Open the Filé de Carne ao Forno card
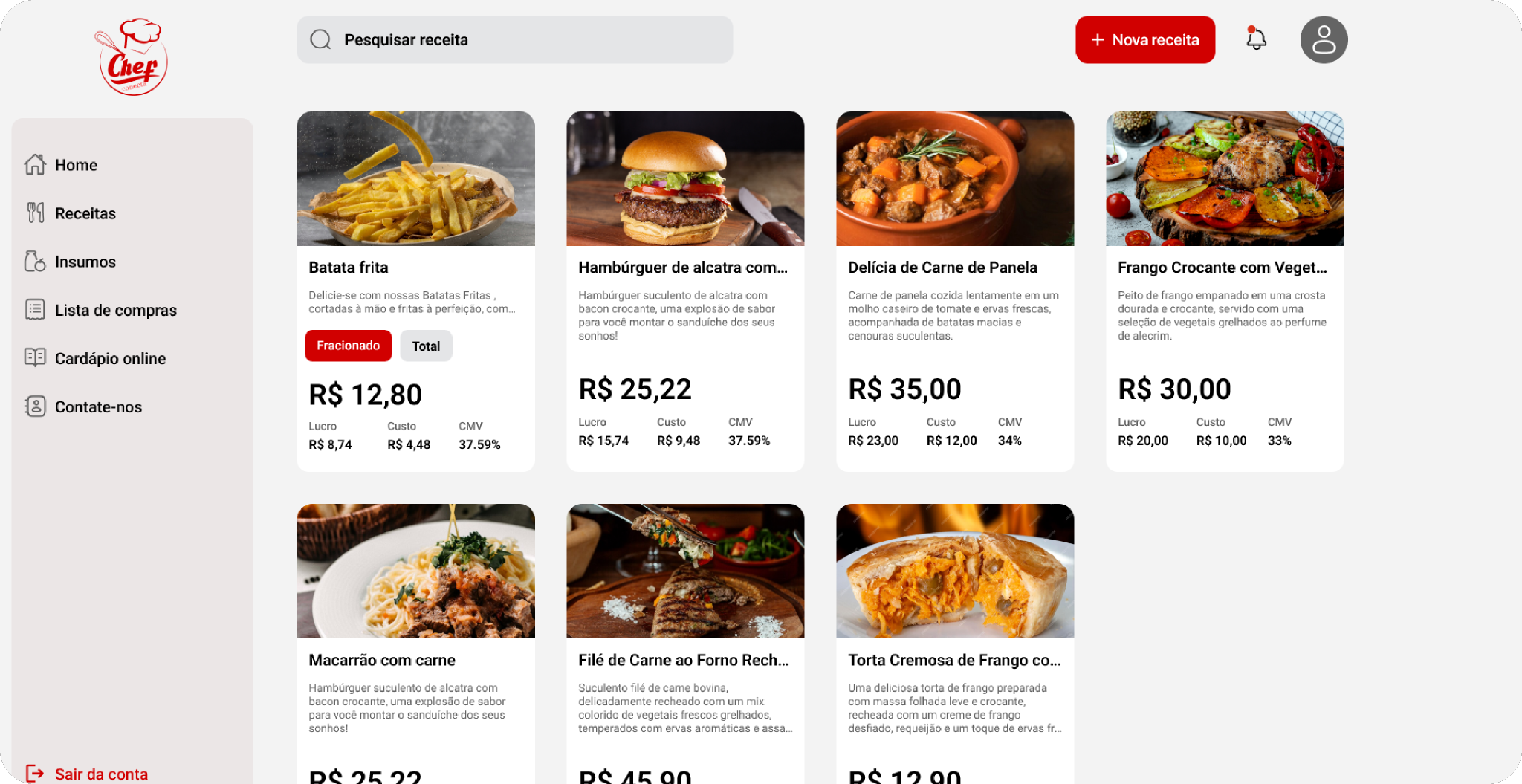The width and height of the screenshot is (1522, 784). pyautogui.click(x=685, y=644)
